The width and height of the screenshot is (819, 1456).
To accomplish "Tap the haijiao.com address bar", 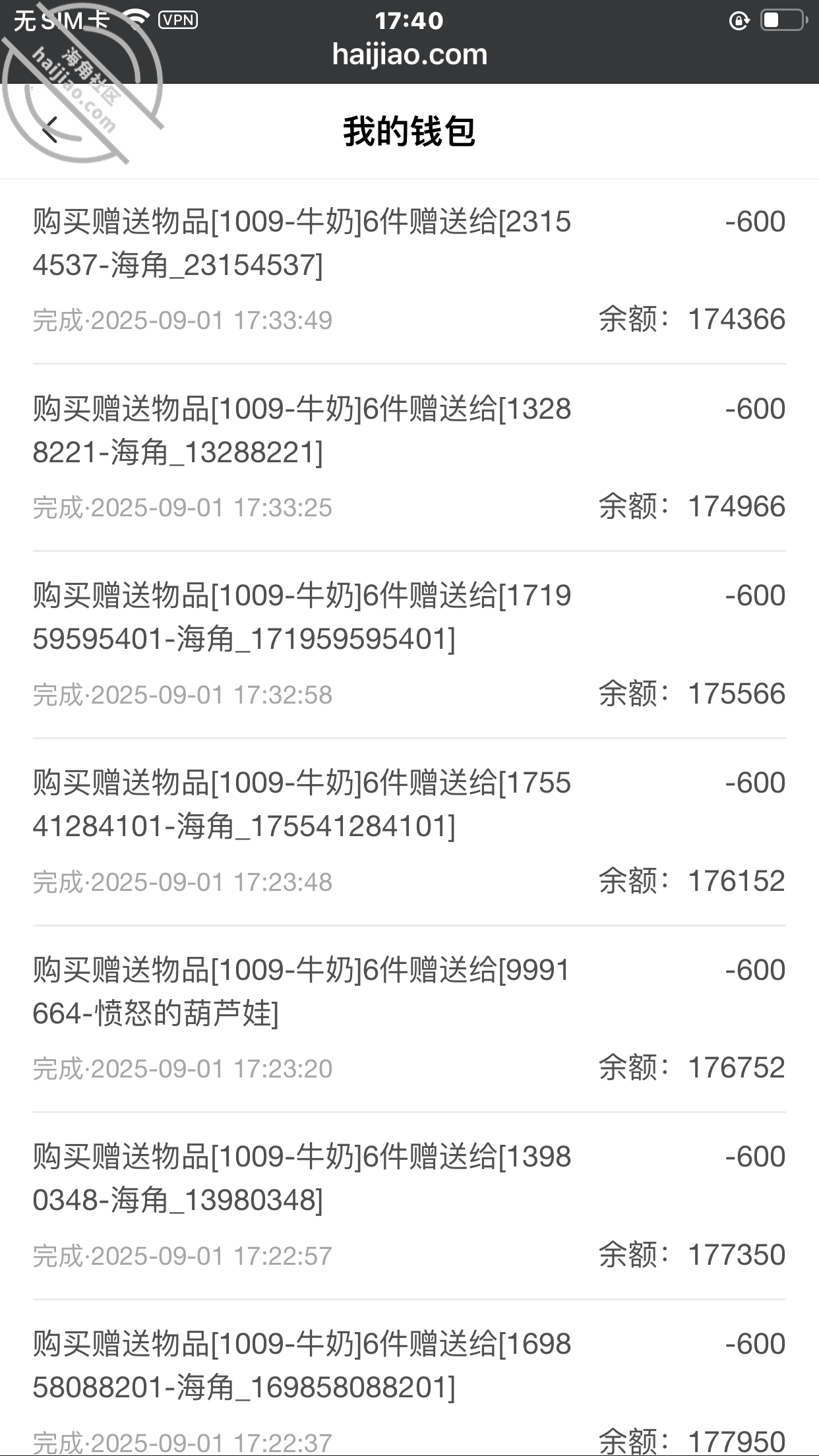I will (409, 55).
